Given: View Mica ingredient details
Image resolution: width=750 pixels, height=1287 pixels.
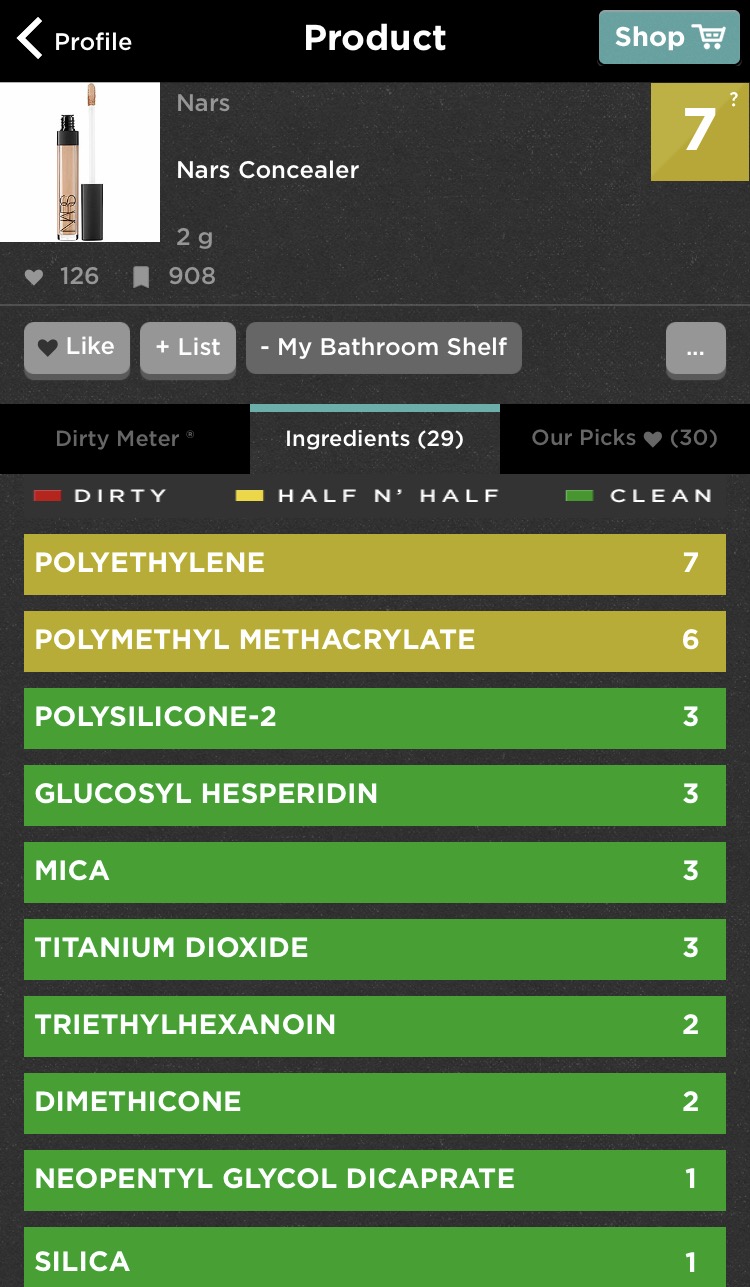Looking at the screenshot, I should pyautogui.click(x=375, y=872).
